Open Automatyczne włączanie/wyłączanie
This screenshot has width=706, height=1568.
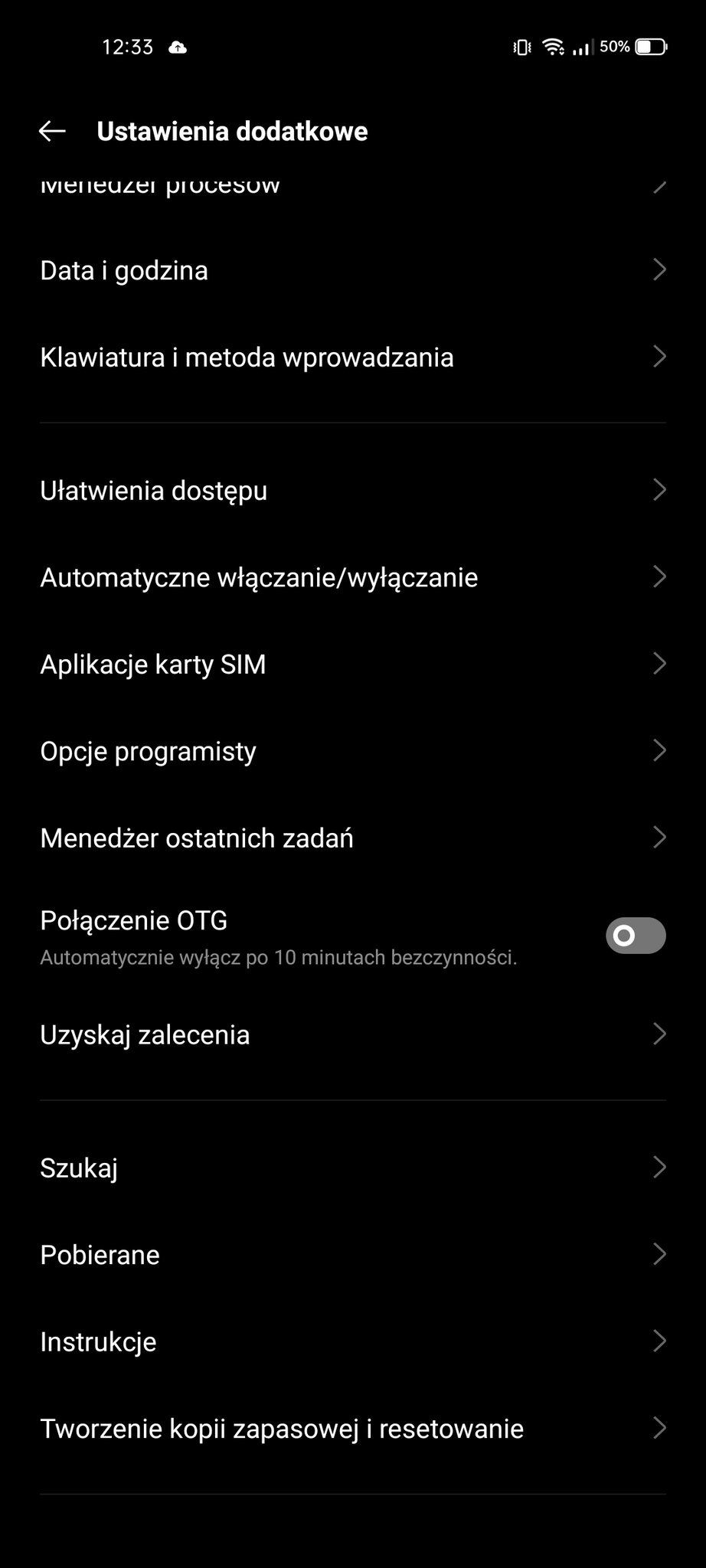tap(353, 577)
